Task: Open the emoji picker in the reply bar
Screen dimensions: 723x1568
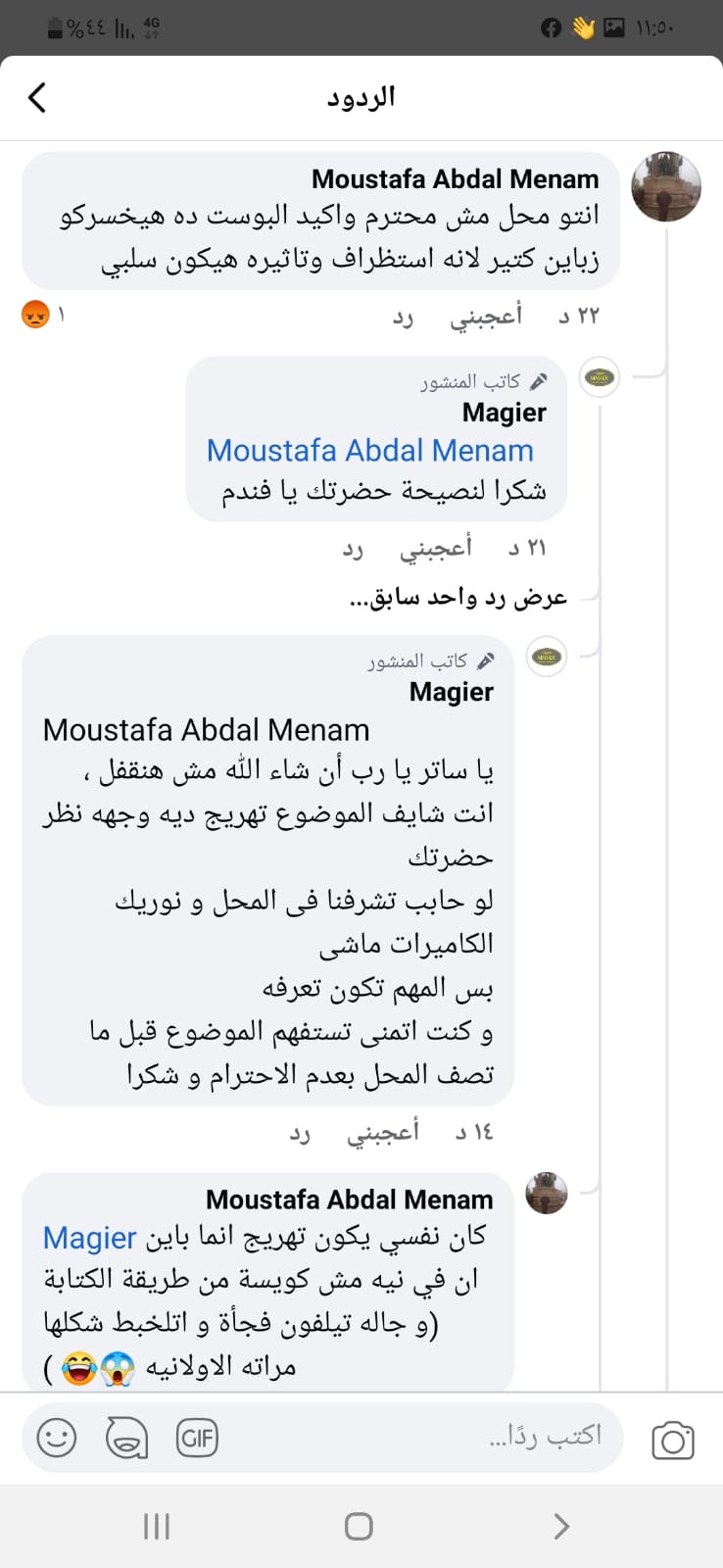Action: point(55,1438)
